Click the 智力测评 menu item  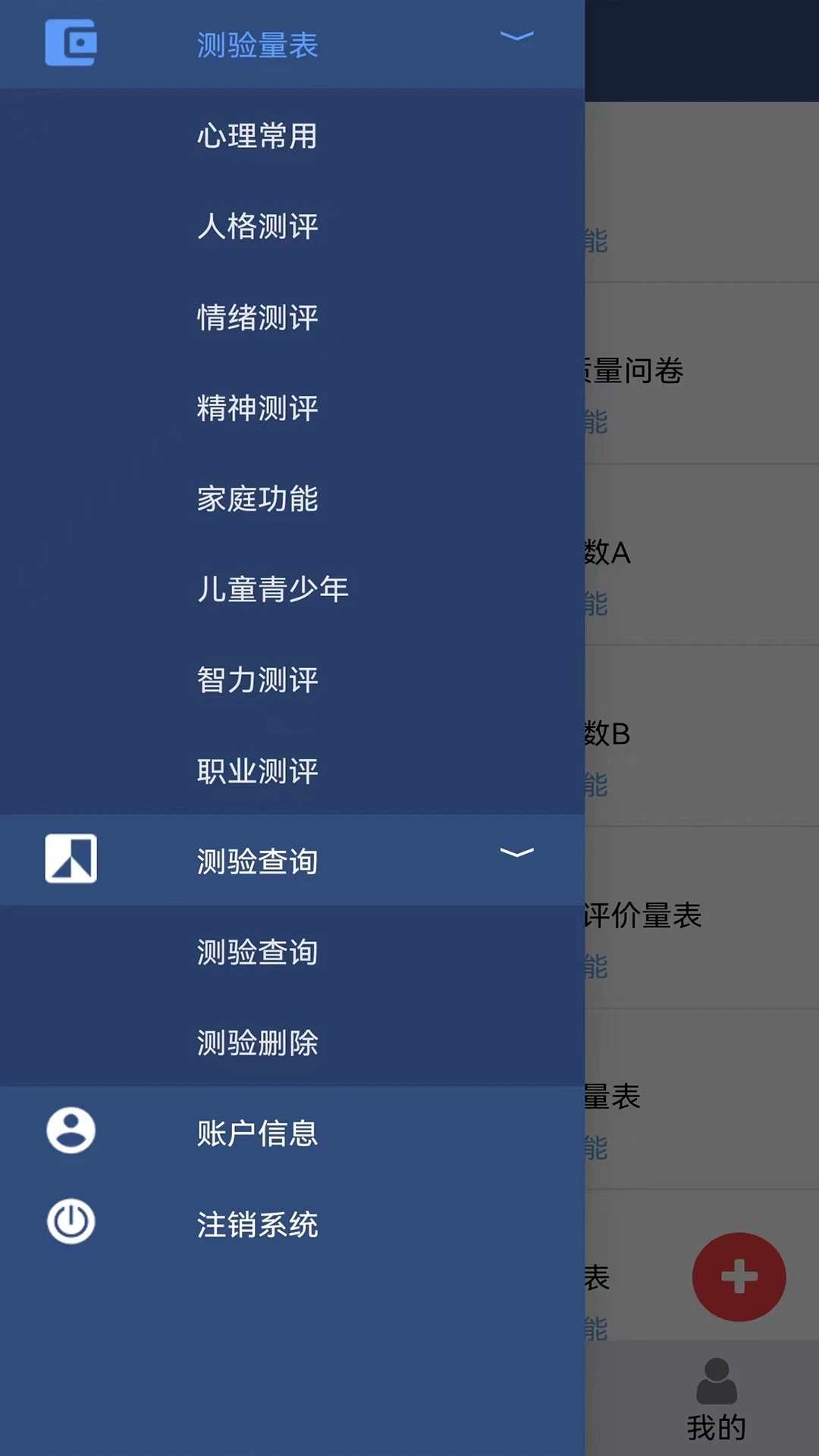pos(257,680)
